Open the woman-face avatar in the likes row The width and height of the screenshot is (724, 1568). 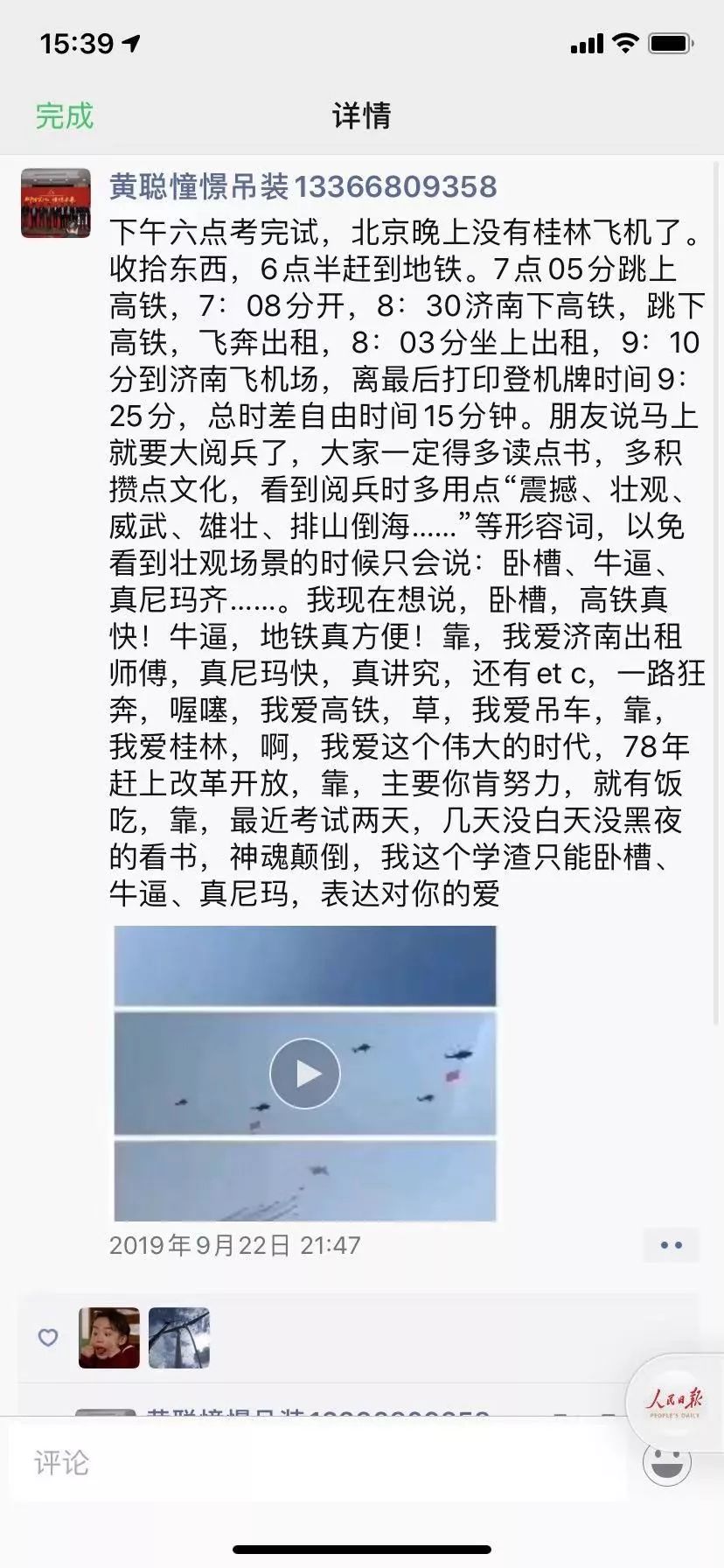click(109, 1337)
